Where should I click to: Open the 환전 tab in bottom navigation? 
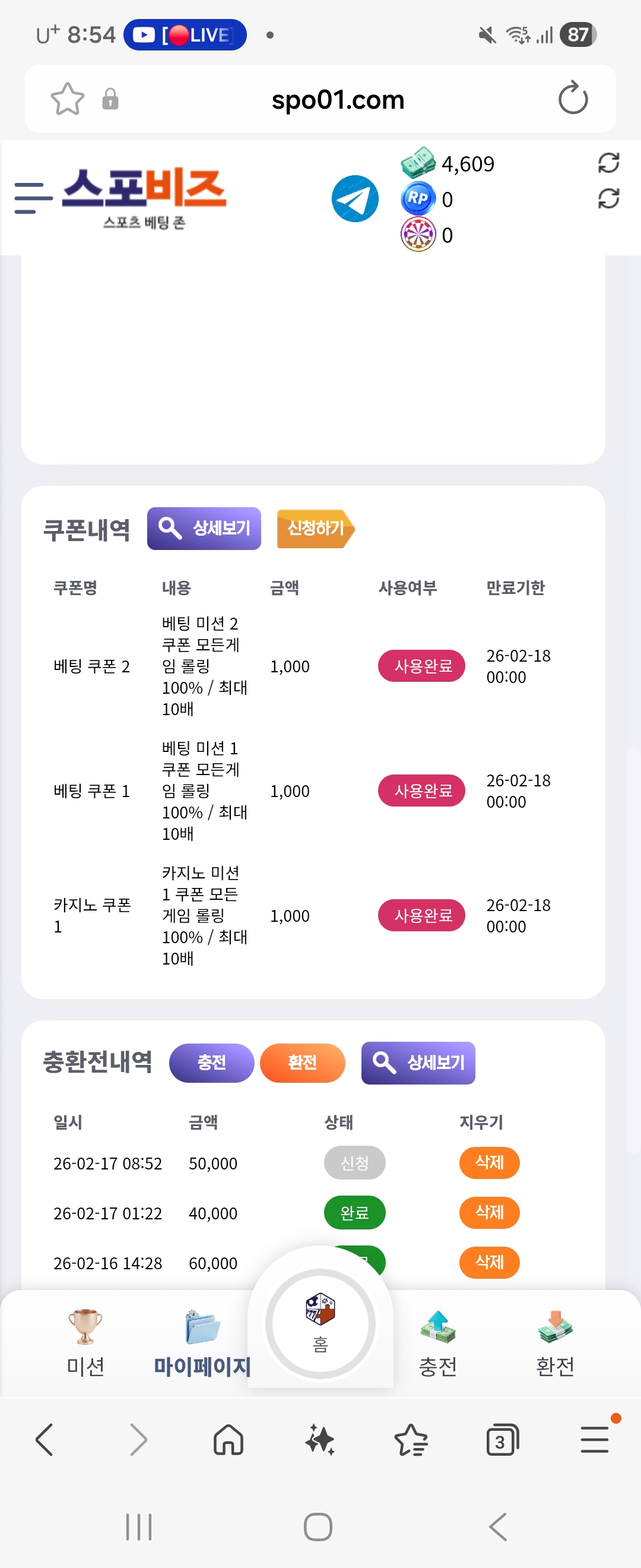click(x=554, y=1343)
